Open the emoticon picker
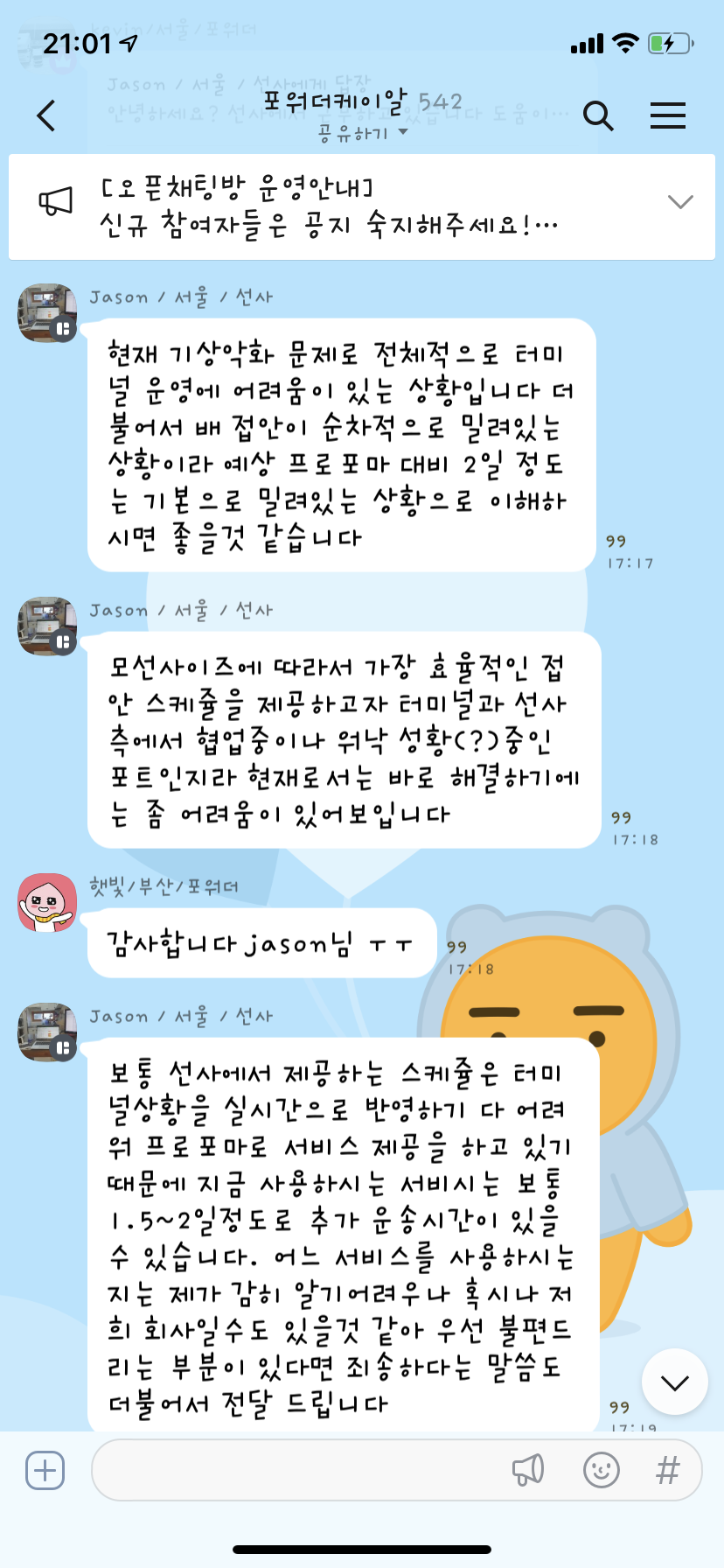 tap(602, 1471)
